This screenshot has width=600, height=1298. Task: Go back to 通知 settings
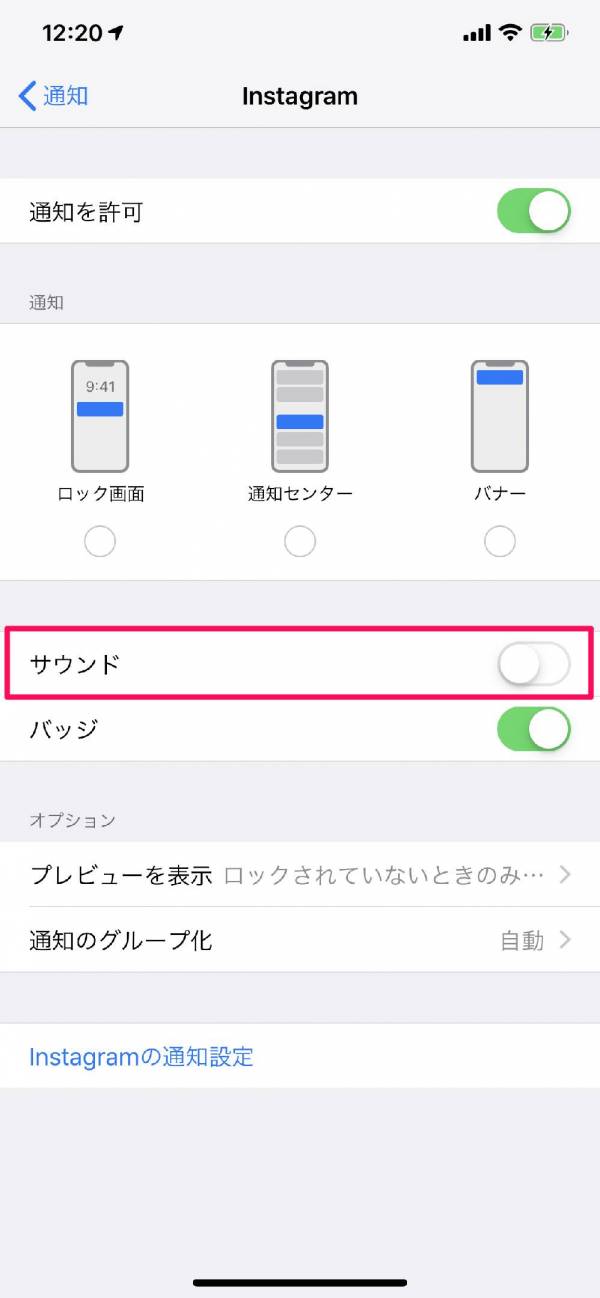click(53, 96)
